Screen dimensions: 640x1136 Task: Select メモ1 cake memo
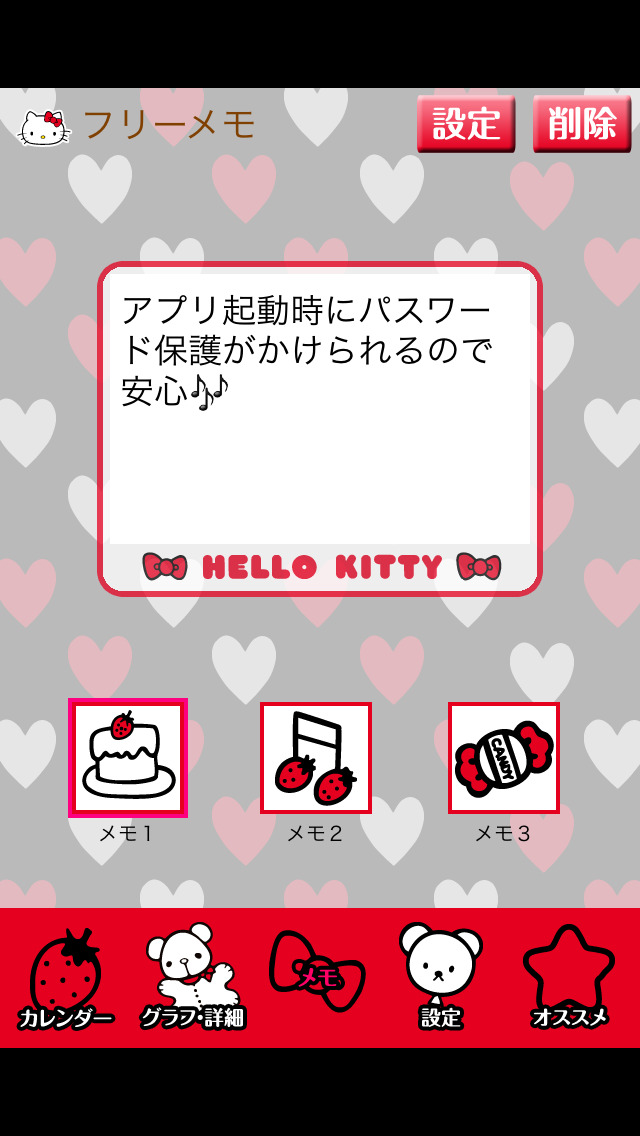128,758
